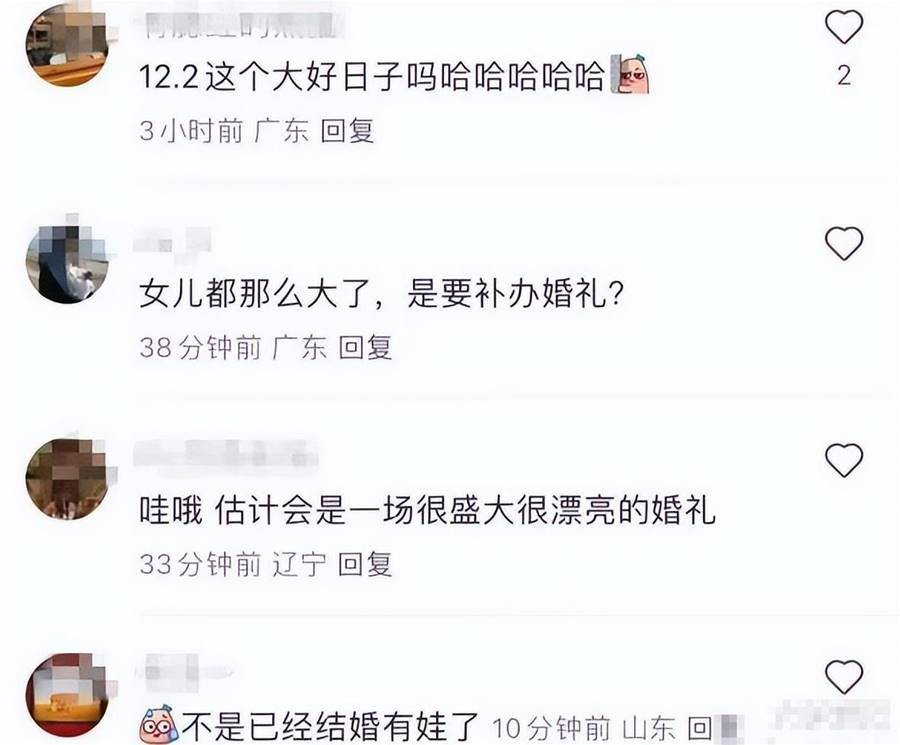Image resolution: width=900 pixels, height=745 pixels.
Task: Reply to the 哇哦 估计会是一场 comment
Action: (364, 564)
